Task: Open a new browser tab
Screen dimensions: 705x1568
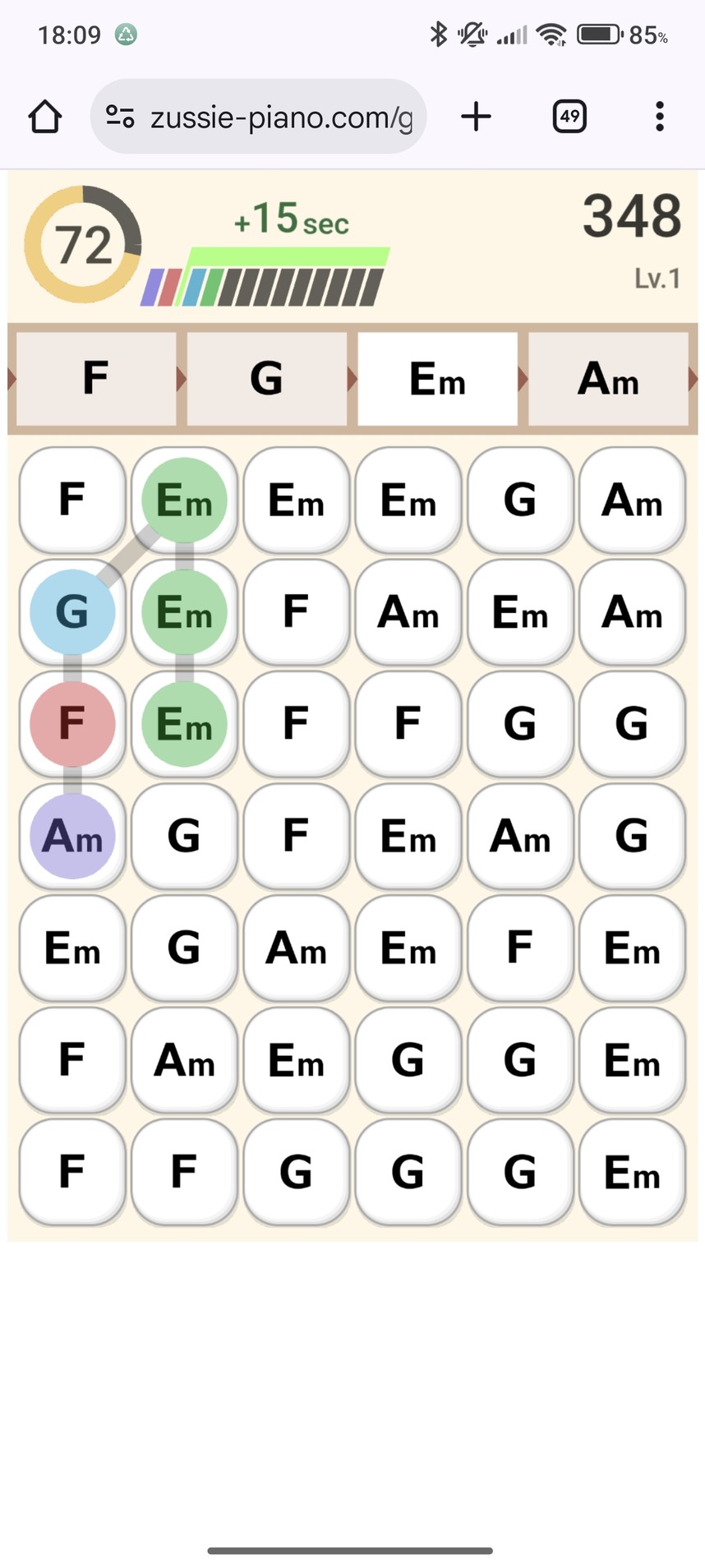Action: pos(476,117)
